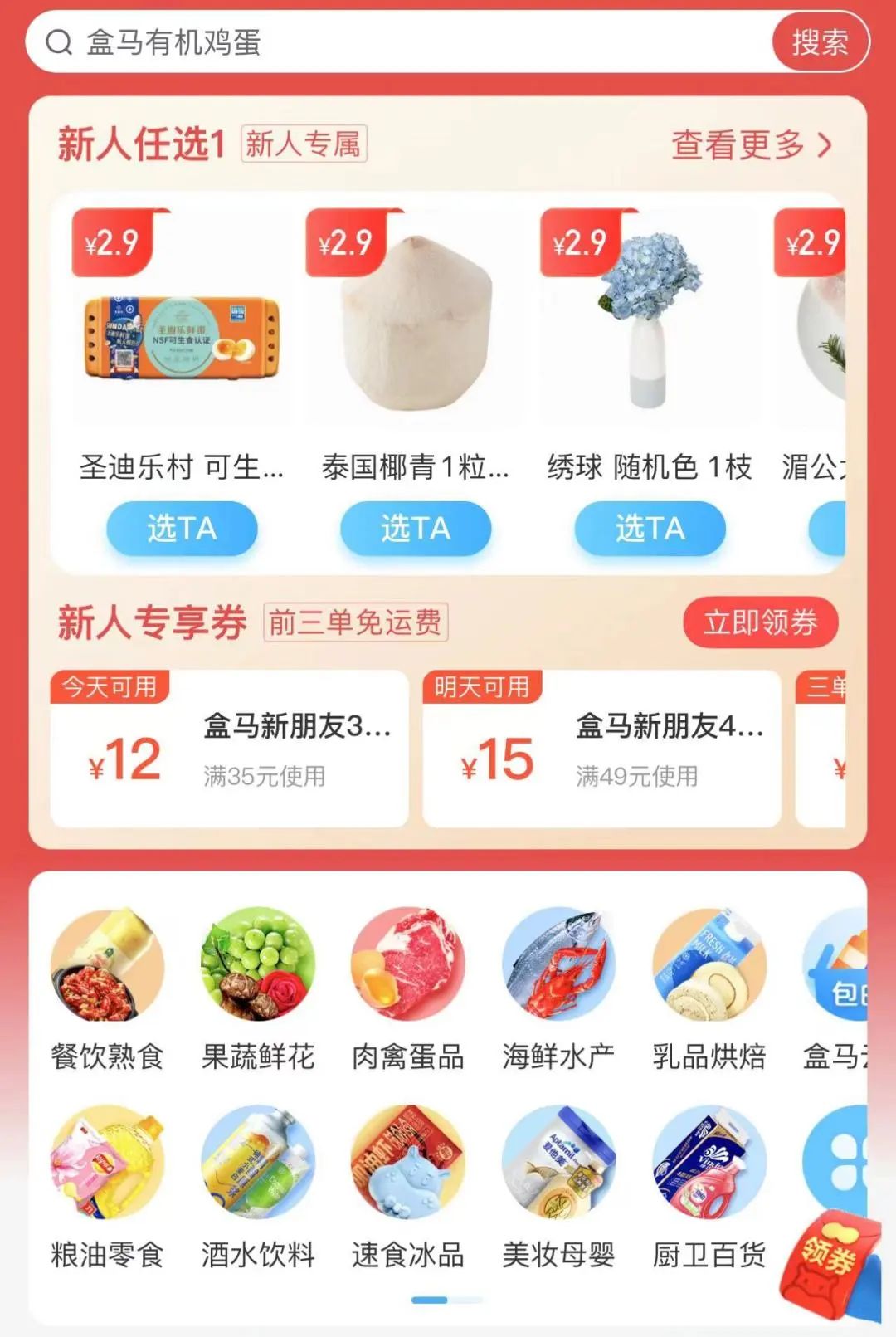The height and width of the screenshot is (1337, 896).
Task: Select 选TA under 泰国椰青
Action: click(x=416, y=528)
